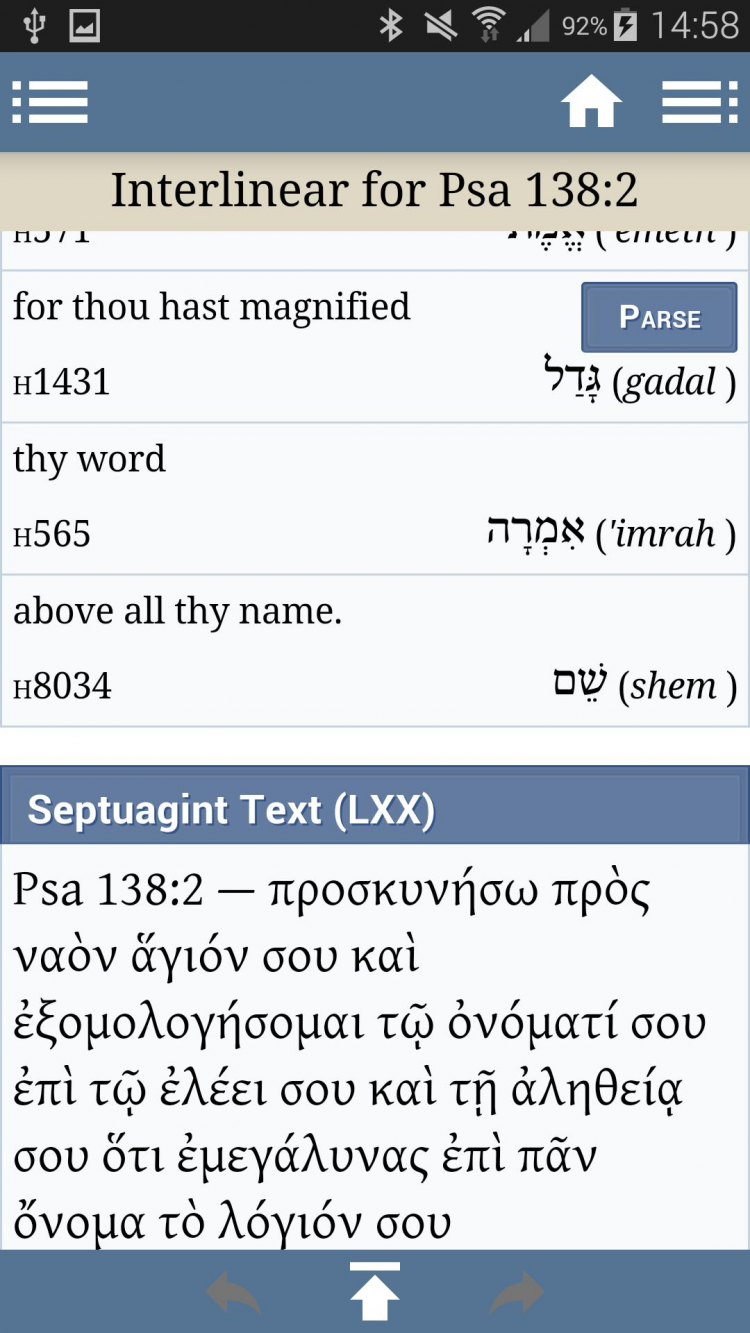Open the right-side menu icon
This screenshot has height=1333, width=750.
point(699,102)
